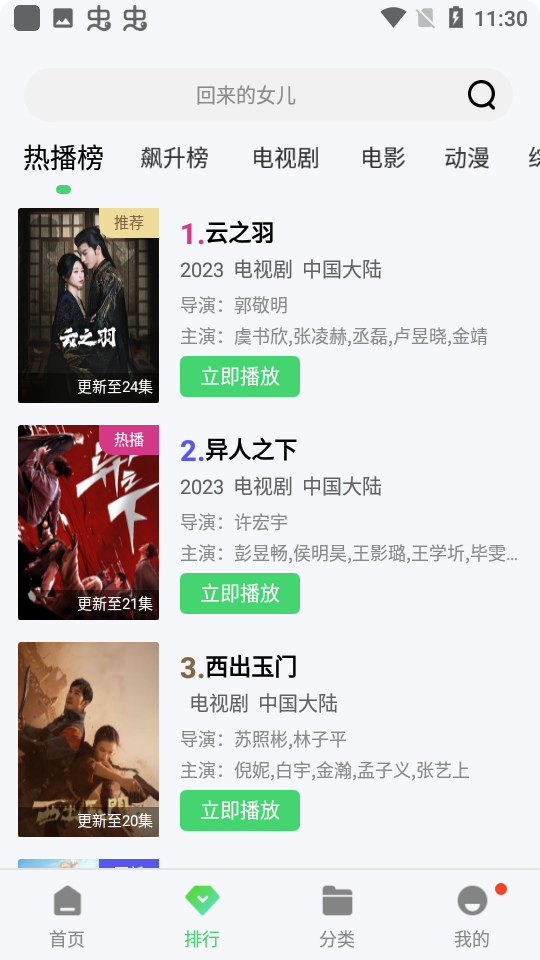Open the 分类 bottom tab
Viewport: 540px width, 960px height.
pyautogui.click(x=337, y=916)
